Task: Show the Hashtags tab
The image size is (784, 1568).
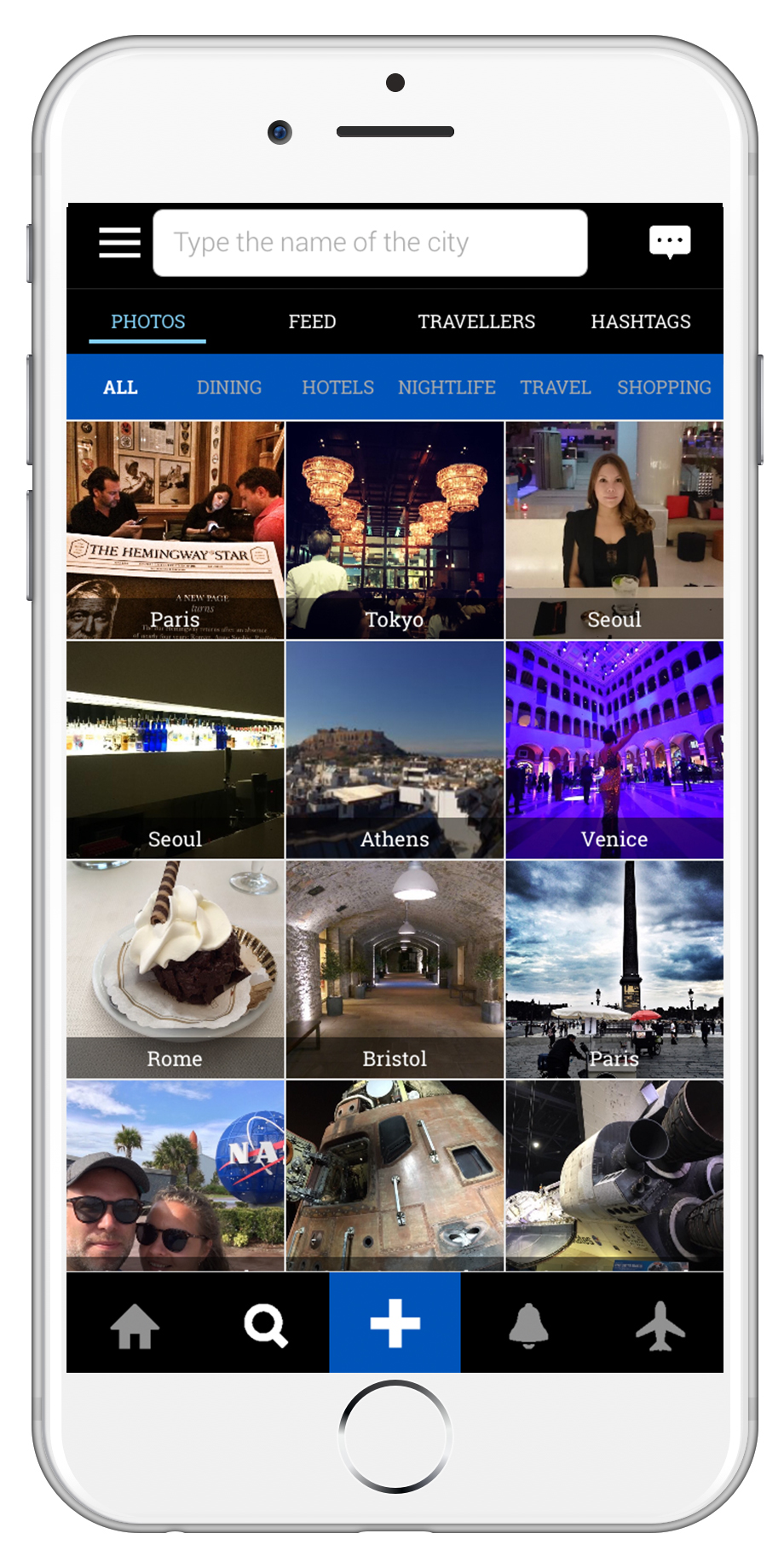Action: (641, 322)
